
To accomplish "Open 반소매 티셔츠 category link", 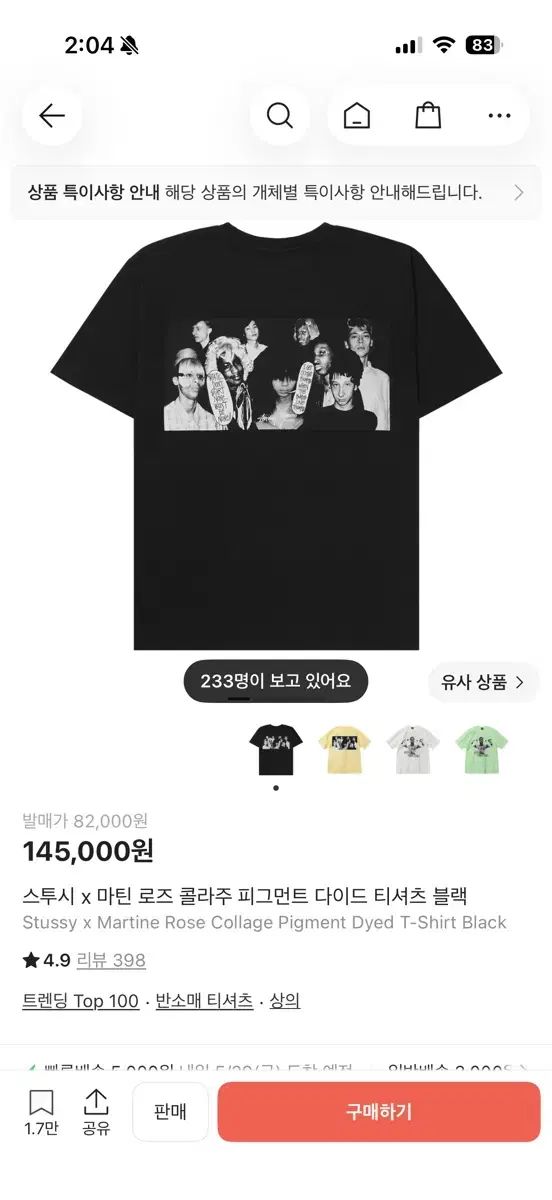I will (x=204, y=1000).
